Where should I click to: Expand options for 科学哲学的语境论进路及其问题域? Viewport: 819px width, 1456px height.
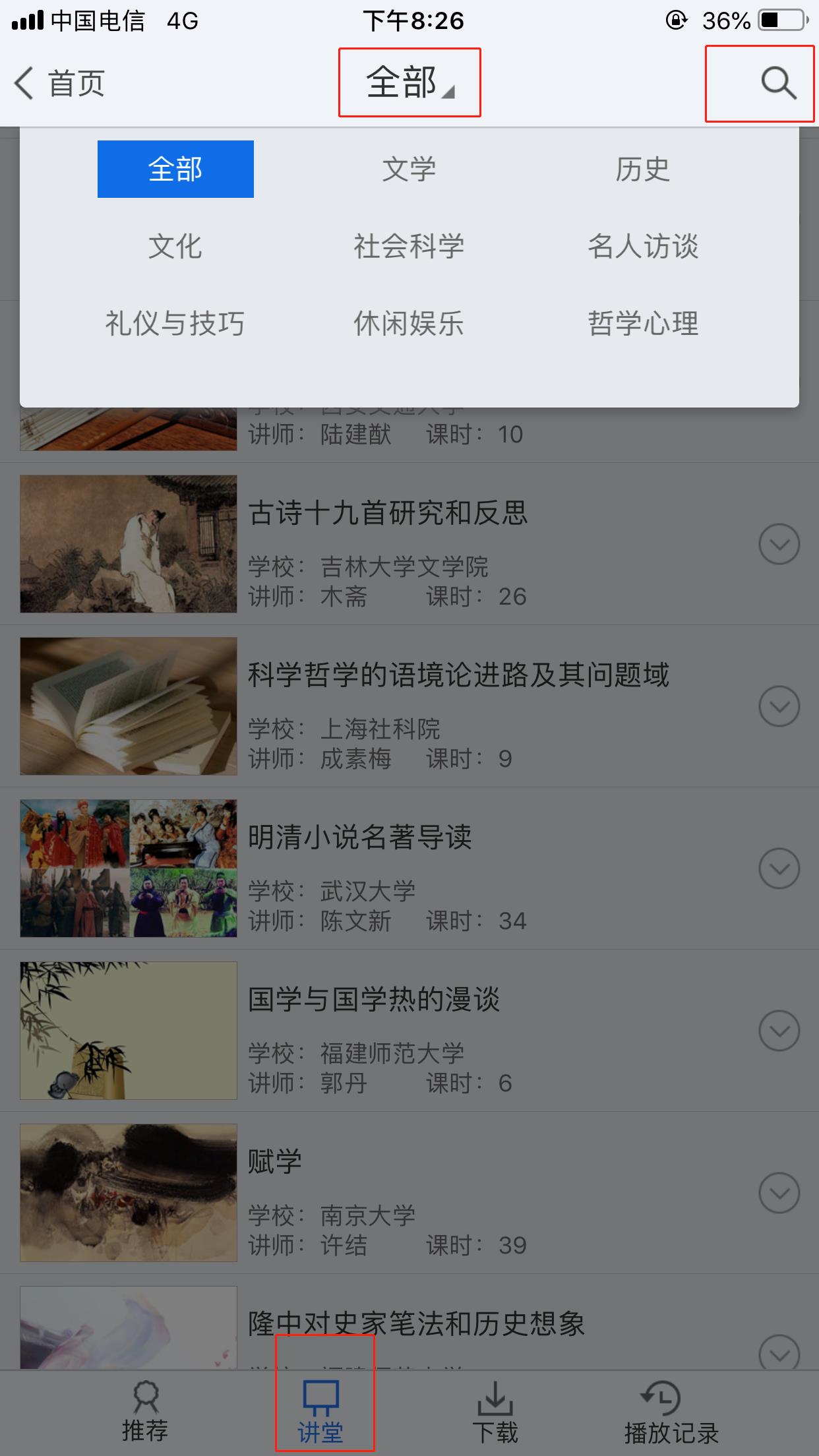point(779,706)
